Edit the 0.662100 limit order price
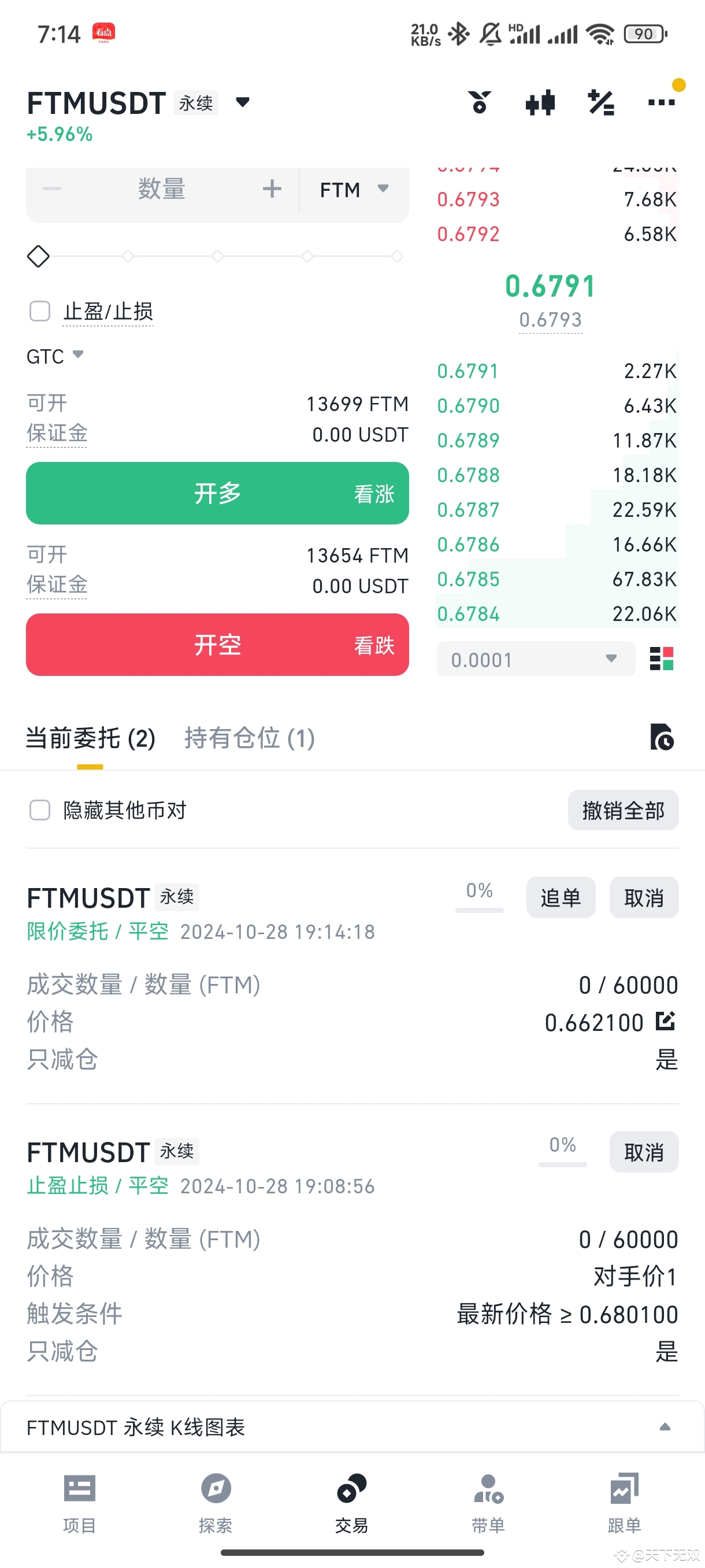Image resolution: width=705 pixels, height=1568 pixels. 666,1022
